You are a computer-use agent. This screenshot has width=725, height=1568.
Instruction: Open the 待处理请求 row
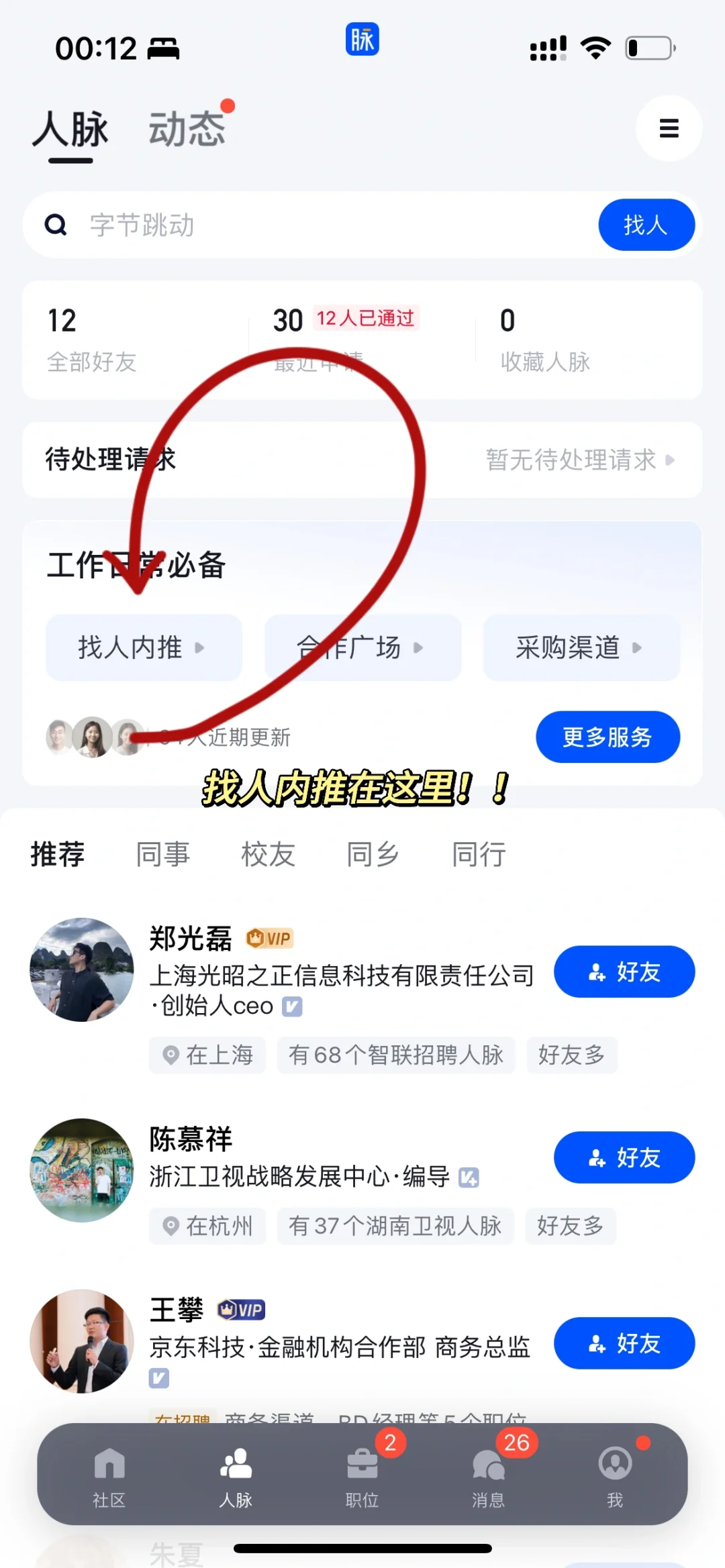[x=362, y=460]
